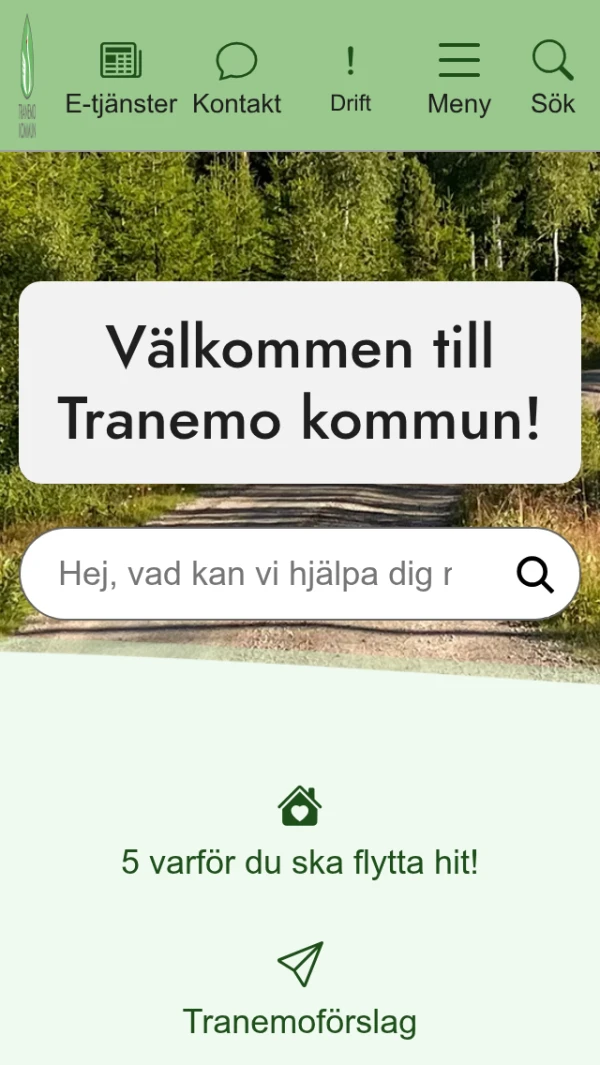
Task: Go to Tranemo kommun logo homepage
Action: [27, 76]
